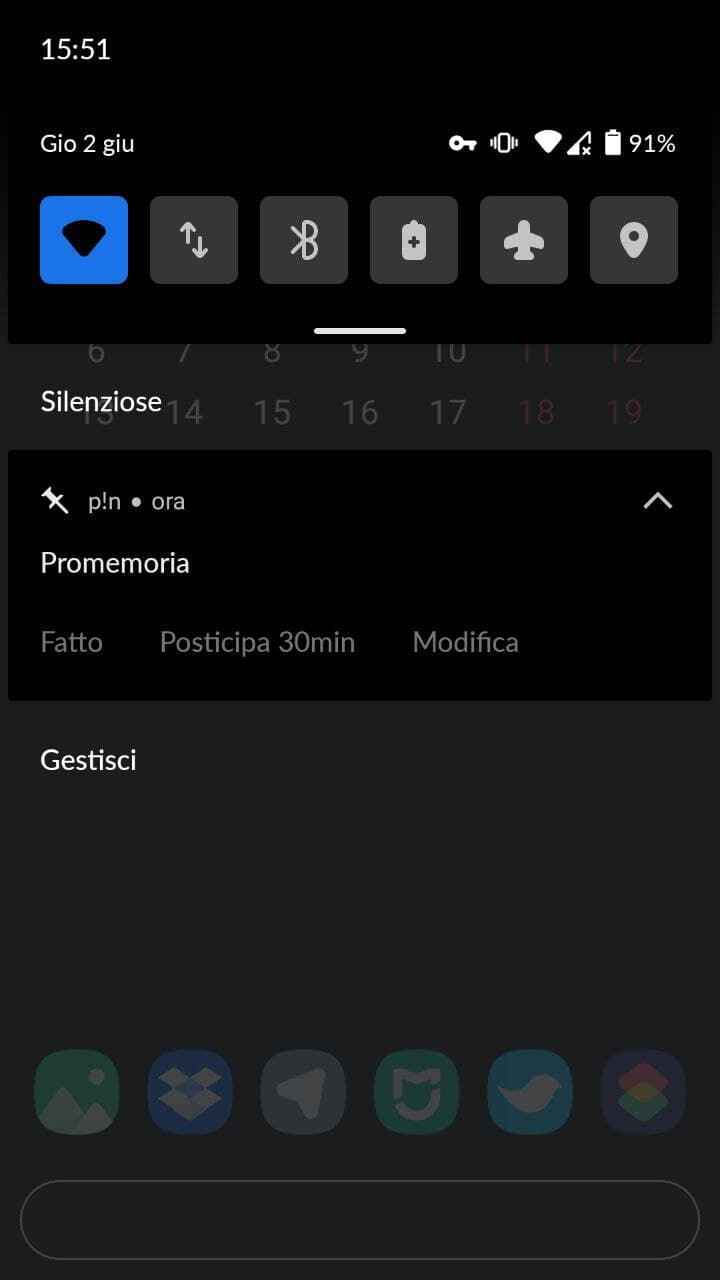Open Gestisci notification settings
This screenshot has height=1280, width=720.
point(88,760)
